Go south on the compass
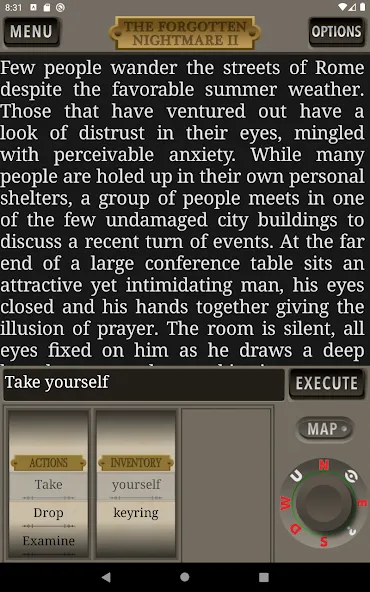 (x=324, y=542)
